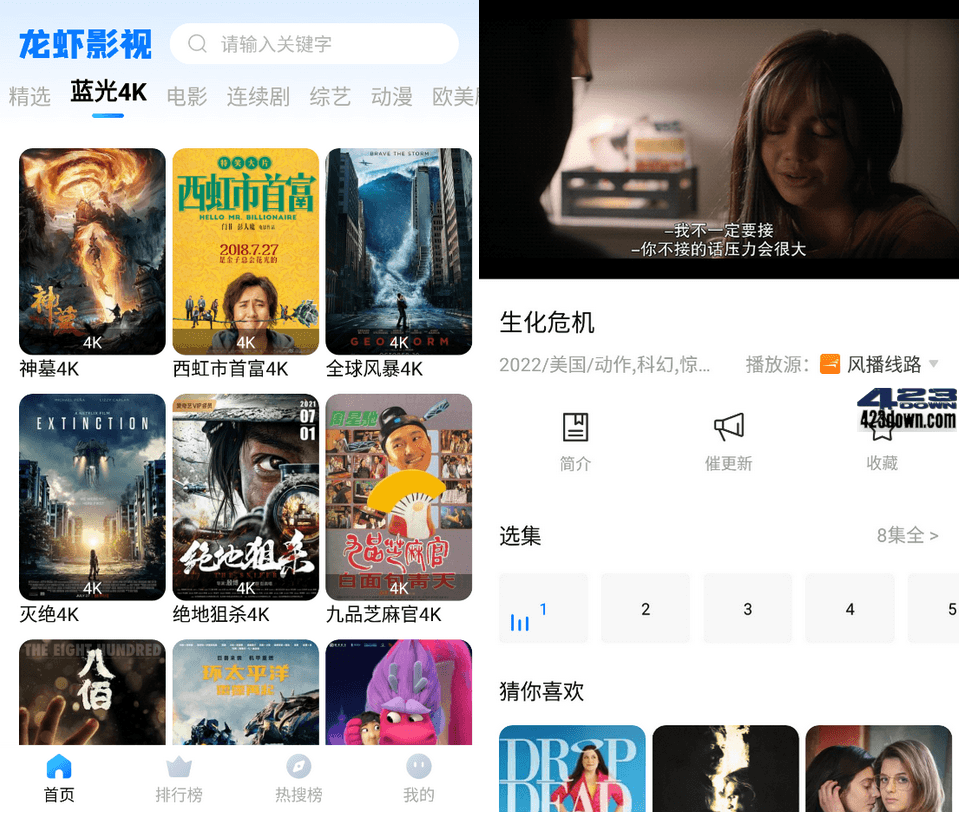View the 全球风暴4K movie
The width and height of the screenshot is (965, 814).
(398, 251)
